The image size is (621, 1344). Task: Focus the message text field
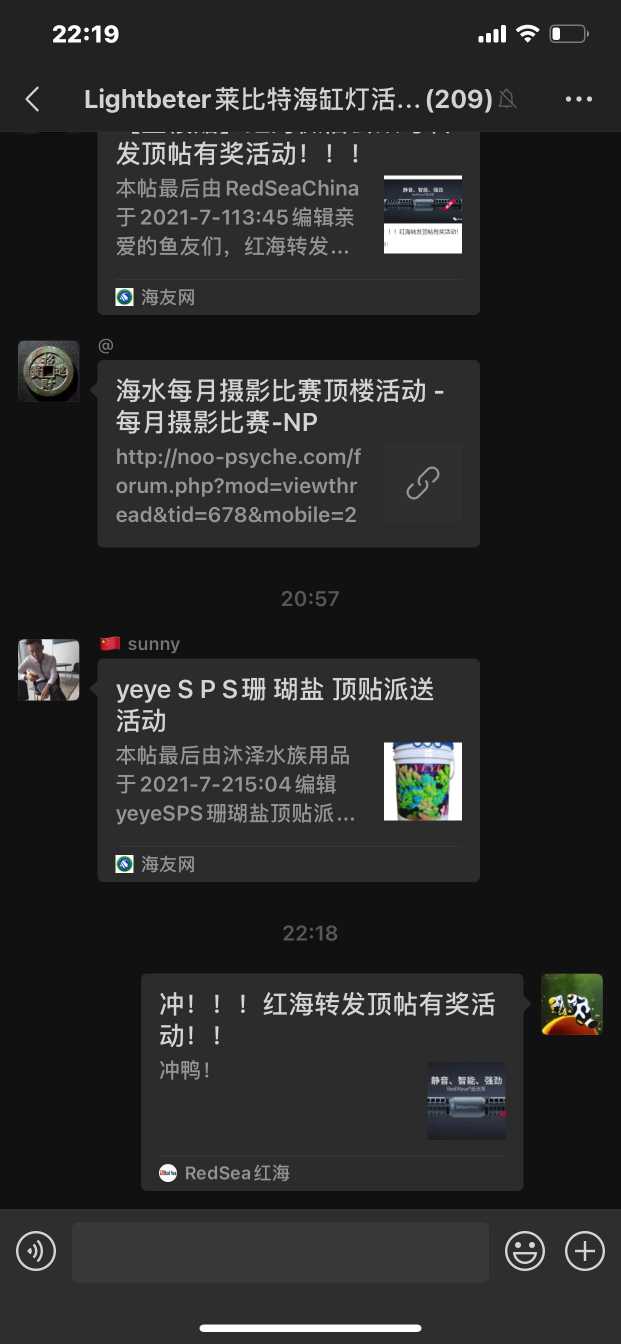(x=280, y=1251)
